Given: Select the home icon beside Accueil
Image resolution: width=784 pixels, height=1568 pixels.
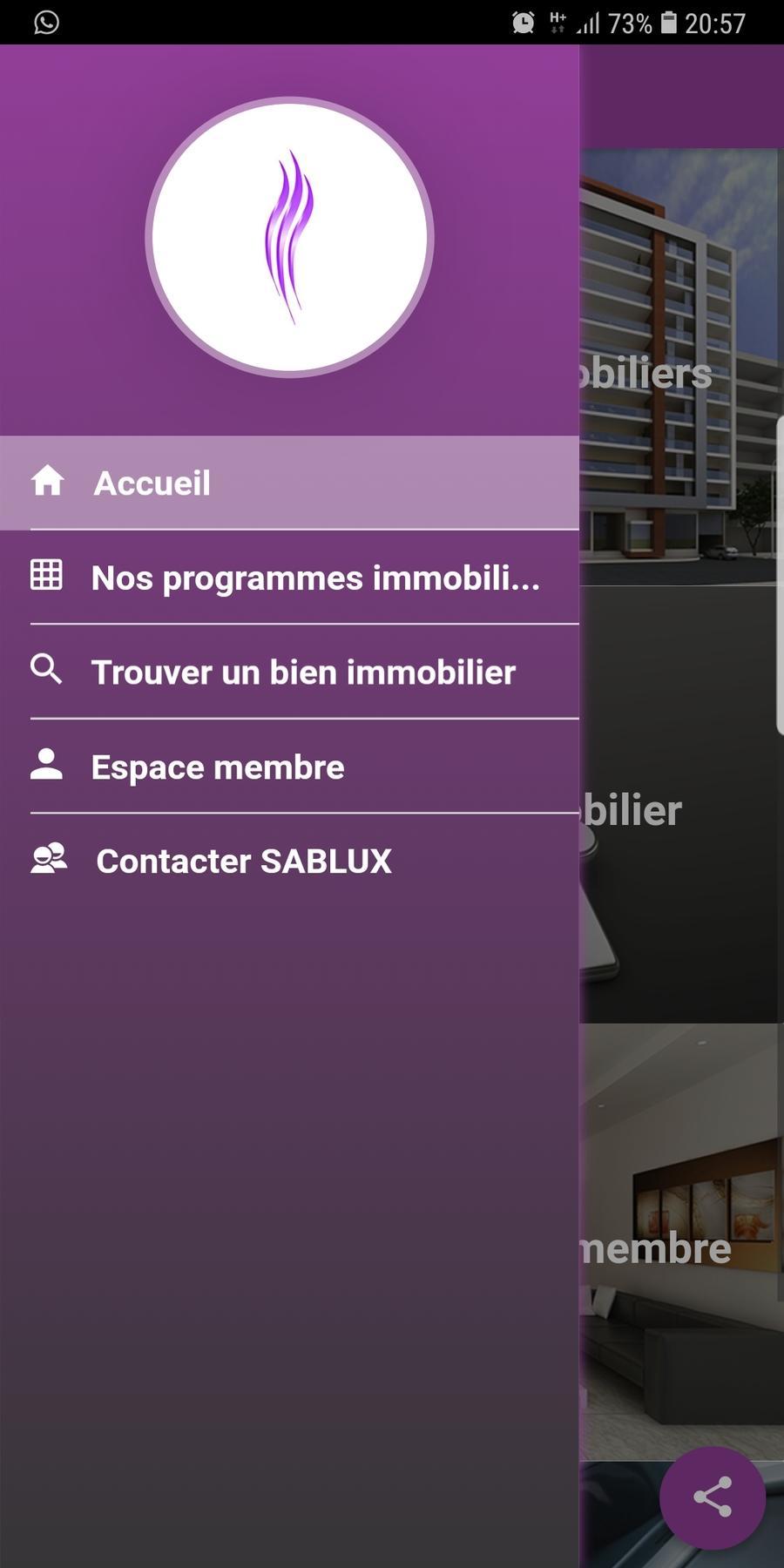Looking at the screenshot, I should point(47,480).
